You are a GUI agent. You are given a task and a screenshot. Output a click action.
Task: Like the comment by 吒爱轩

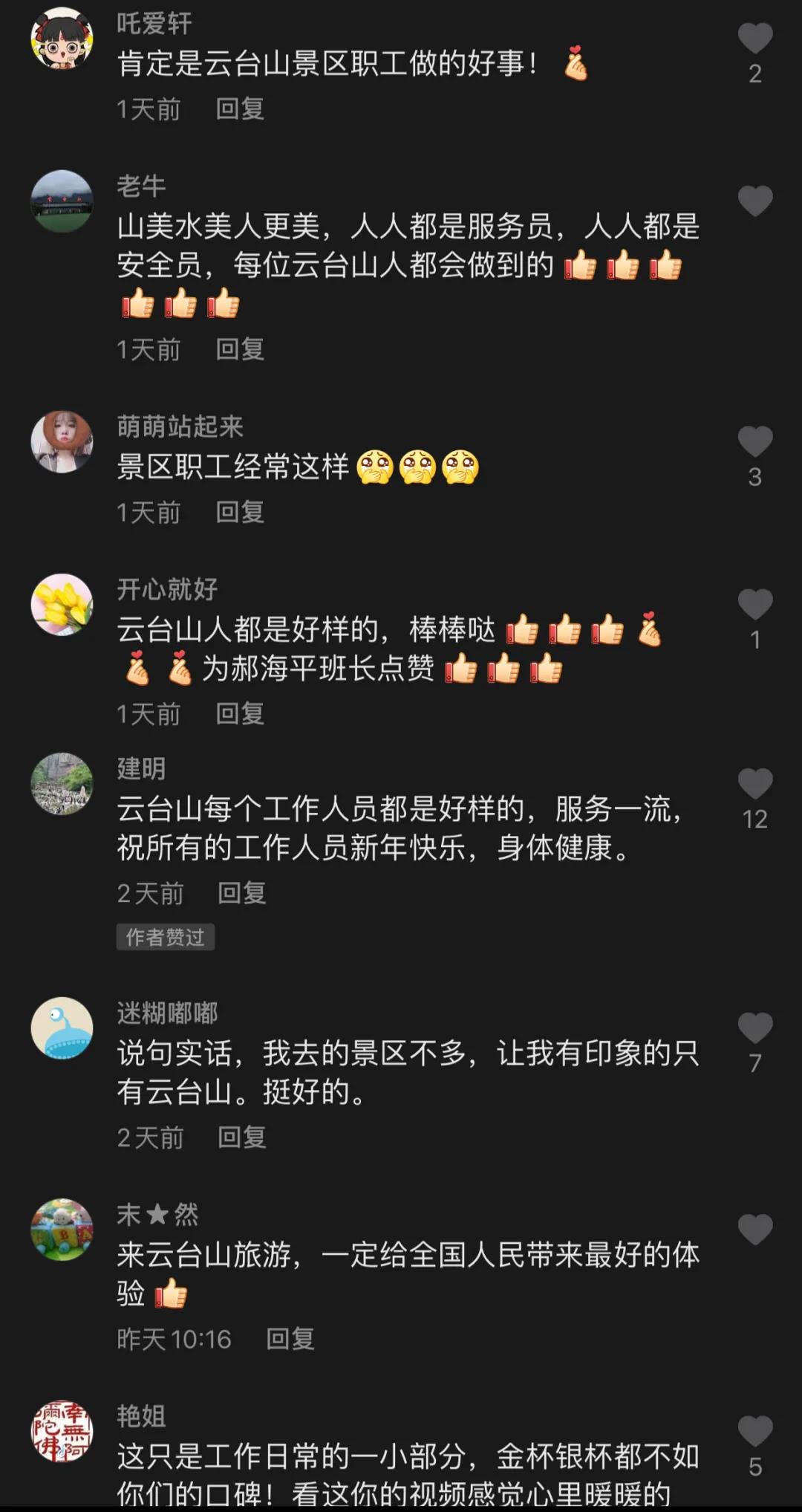(x=754, y=39)
